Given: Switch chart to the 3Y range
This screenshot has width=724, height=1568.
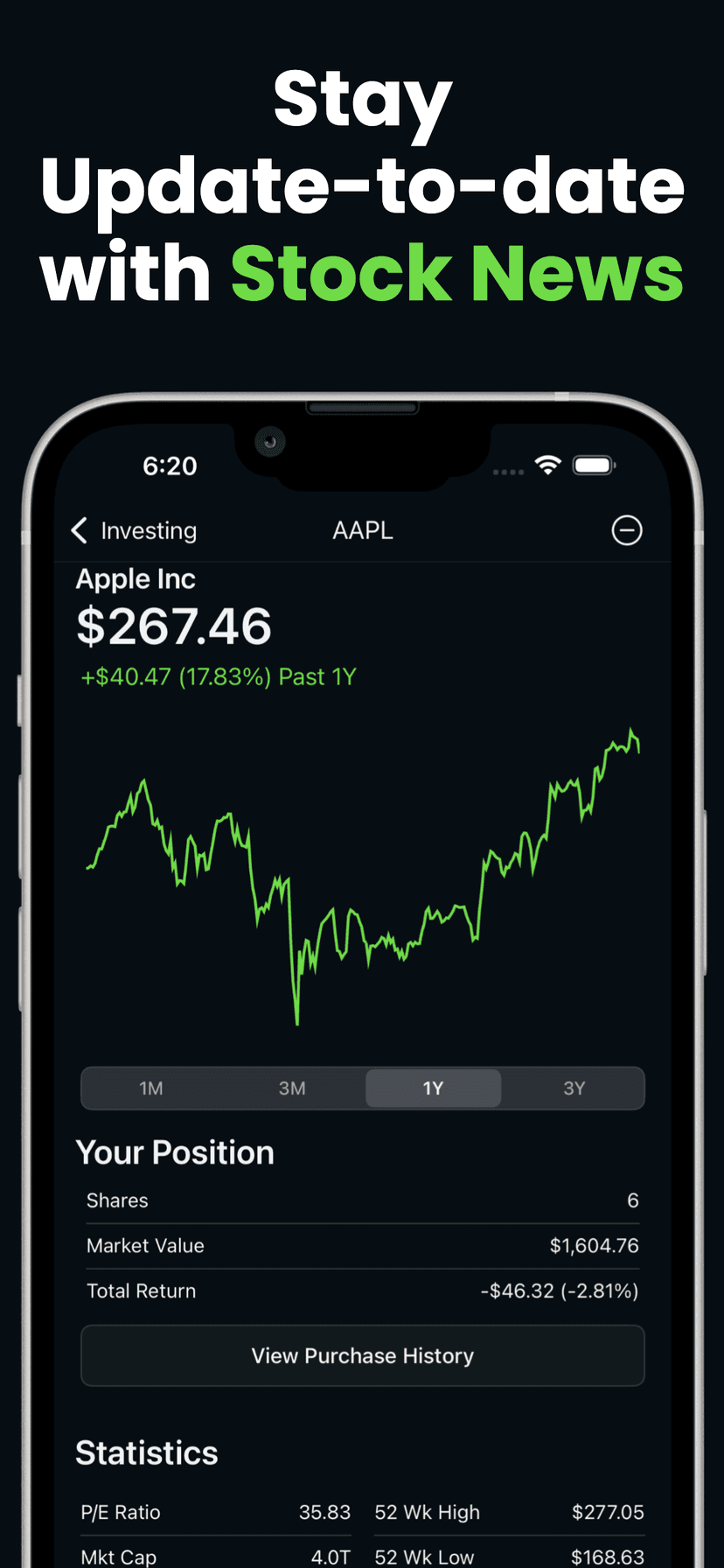Looking at the screenshot, I should click(574, 1088).
